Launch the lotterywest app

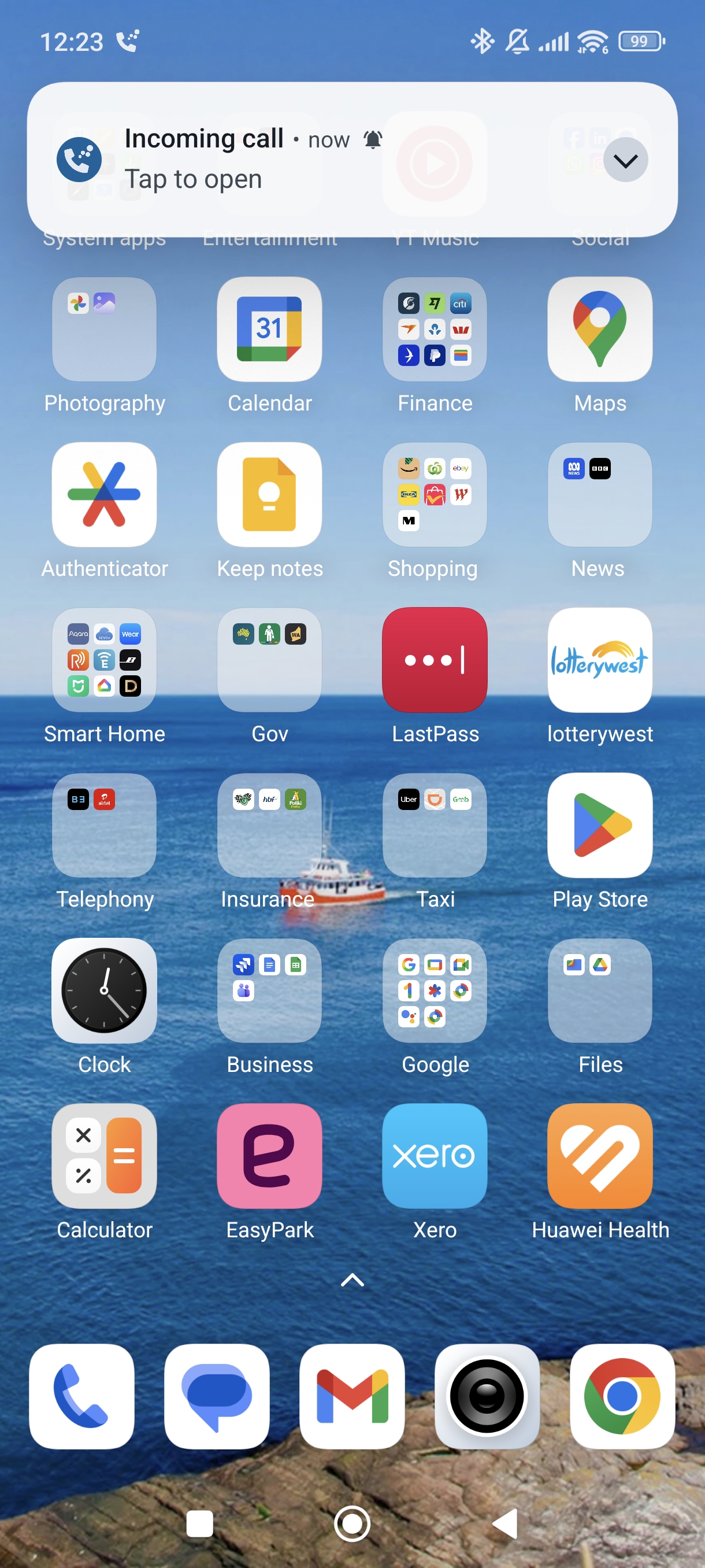pos(600,660)
